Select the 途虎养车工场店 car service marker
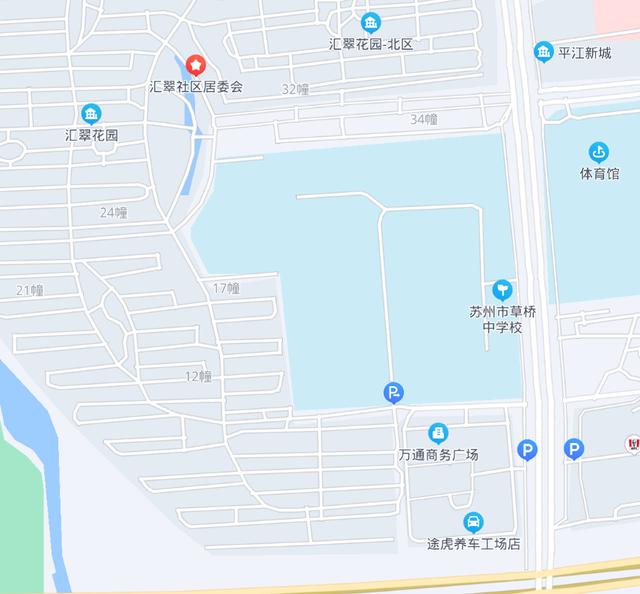Screen dimensions: 640x594 coord(473,522)
